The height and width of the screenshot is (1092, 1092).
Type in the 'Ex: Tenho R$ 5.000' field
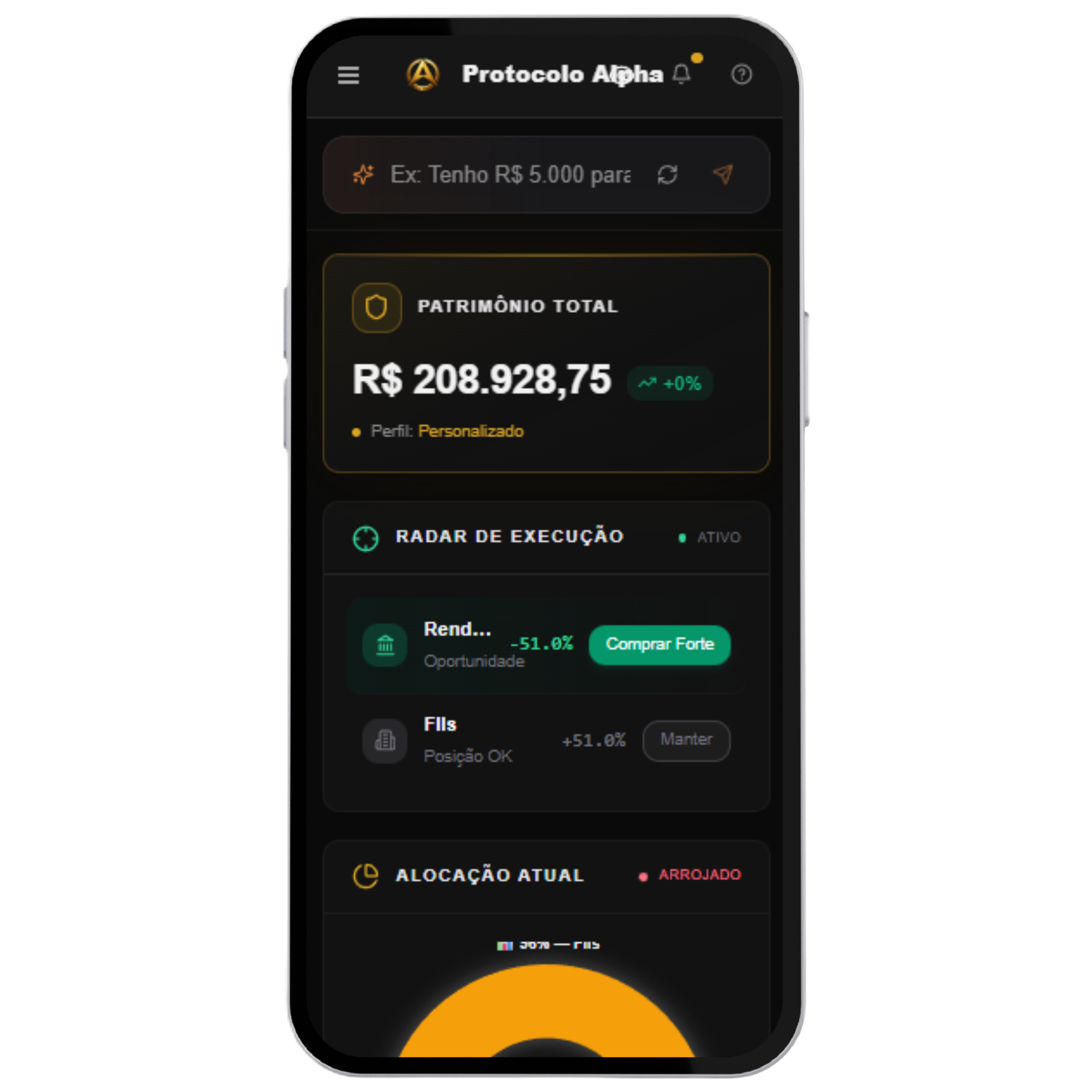click(509, 175)
